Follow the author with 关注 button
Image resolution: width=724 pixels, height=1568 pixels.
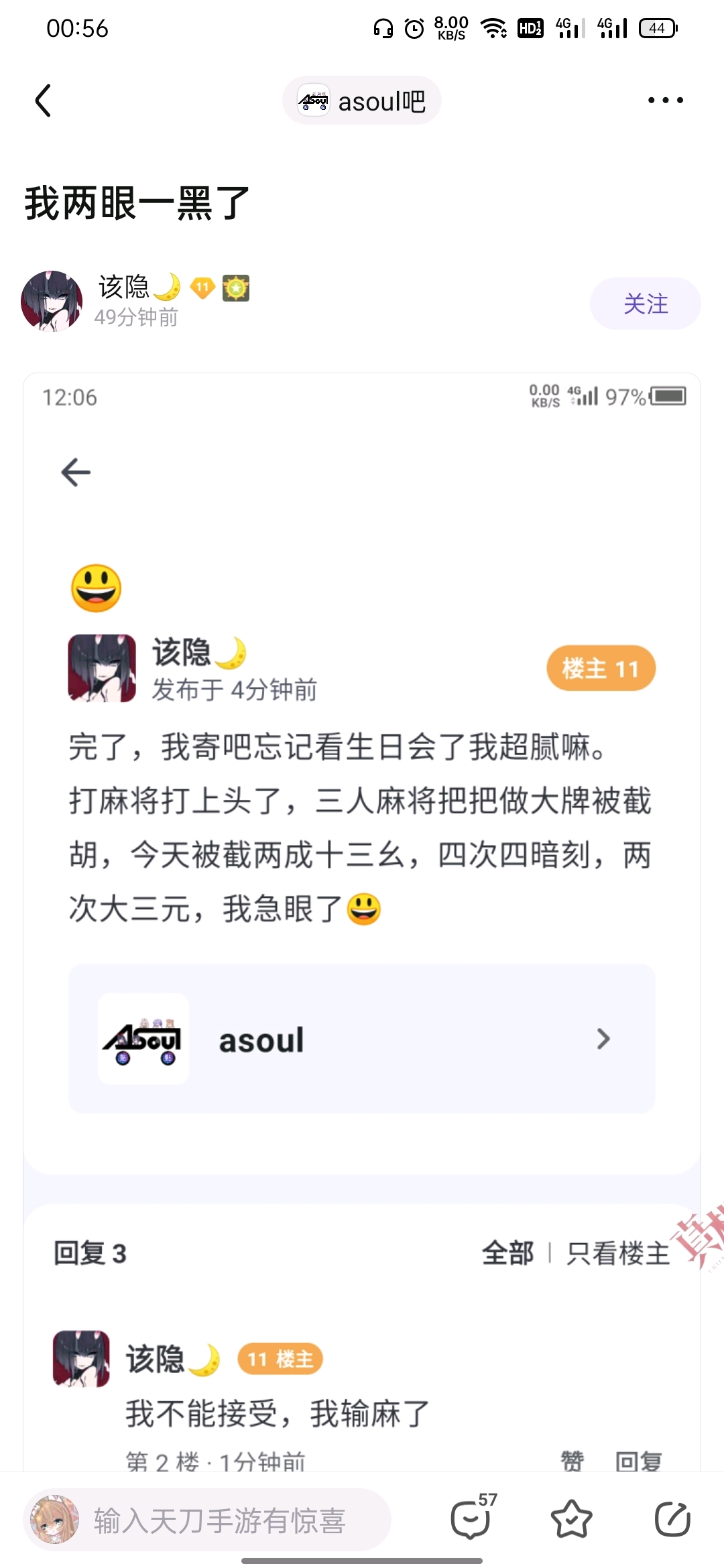click(x=645, y=304)
